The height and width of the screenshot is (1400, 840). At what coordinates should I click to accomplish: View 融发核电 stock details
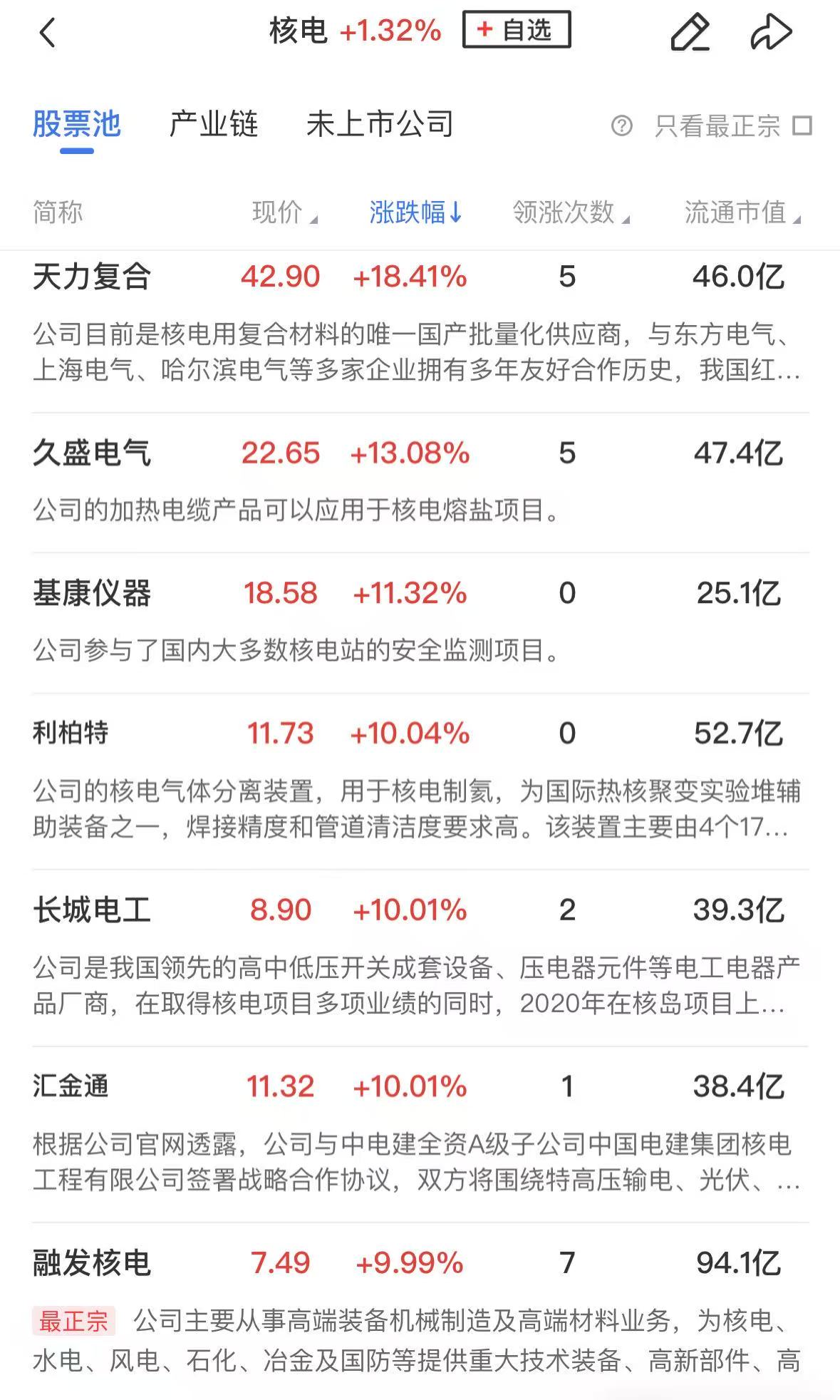tap(93, 1263)
